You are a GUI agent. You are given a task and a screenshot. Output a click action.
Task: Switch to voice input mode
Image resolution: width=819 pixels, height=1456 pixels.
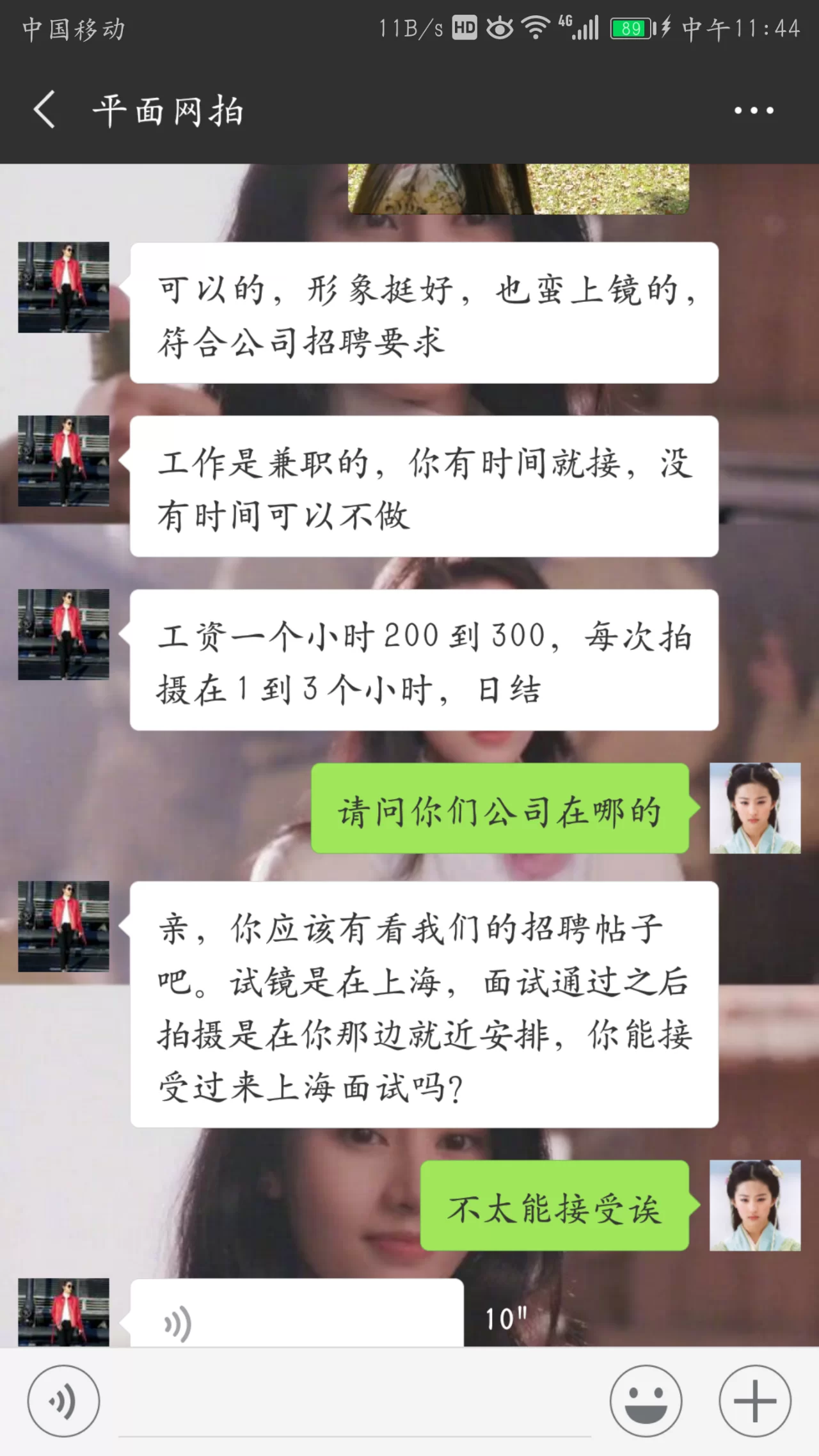pos(63,1401)
